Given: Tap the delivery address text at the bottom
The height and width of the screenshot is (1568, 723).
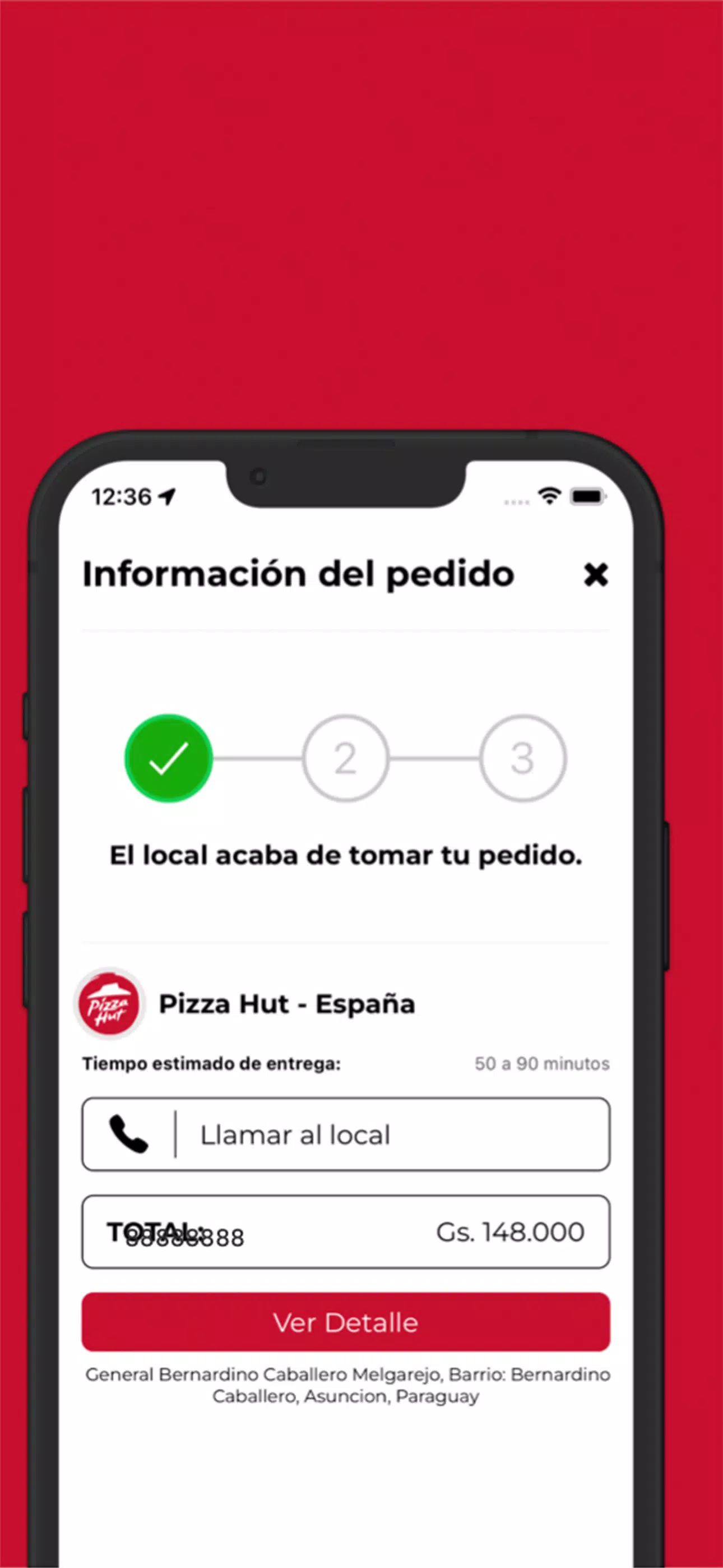Looking at the screenshot, I should (x=346, y=1387).
